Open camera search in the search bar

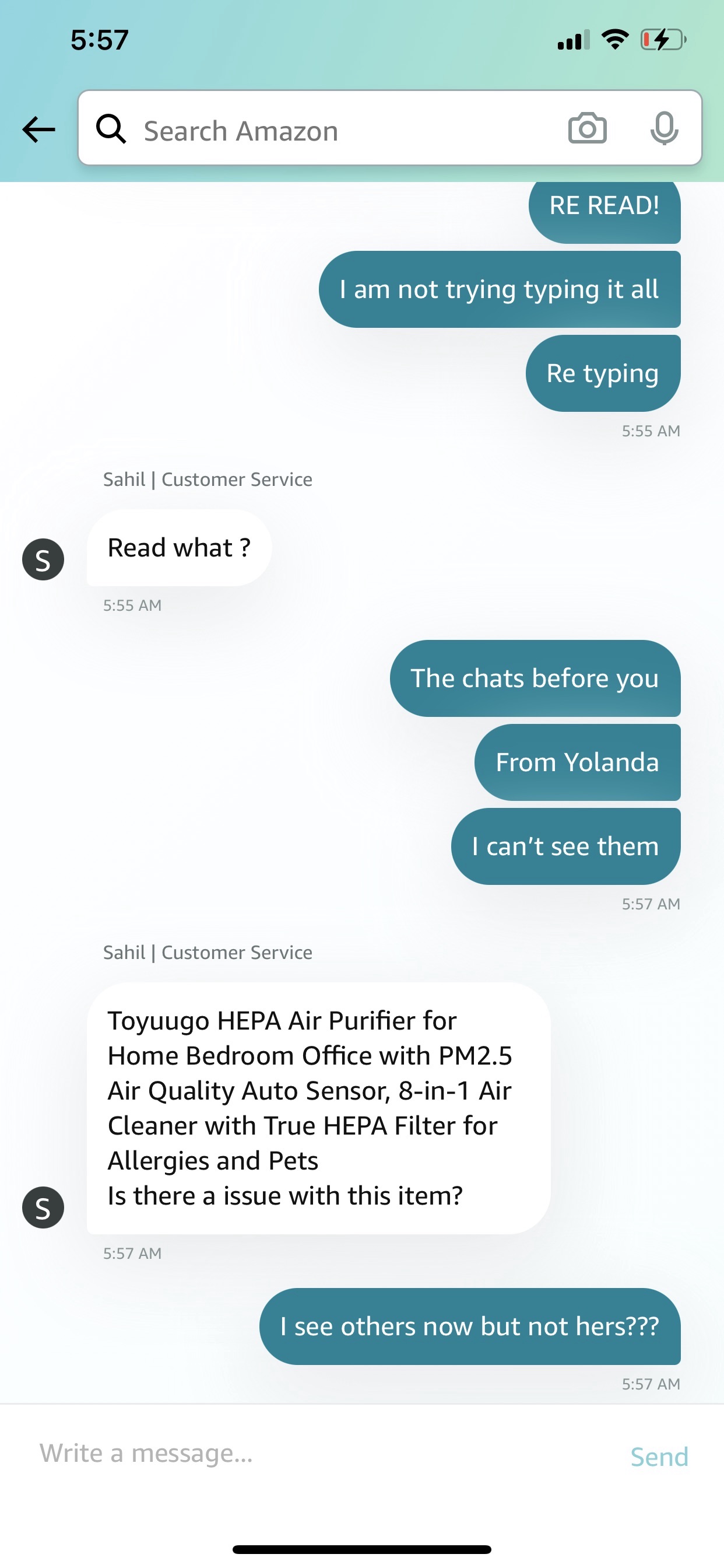587,128
